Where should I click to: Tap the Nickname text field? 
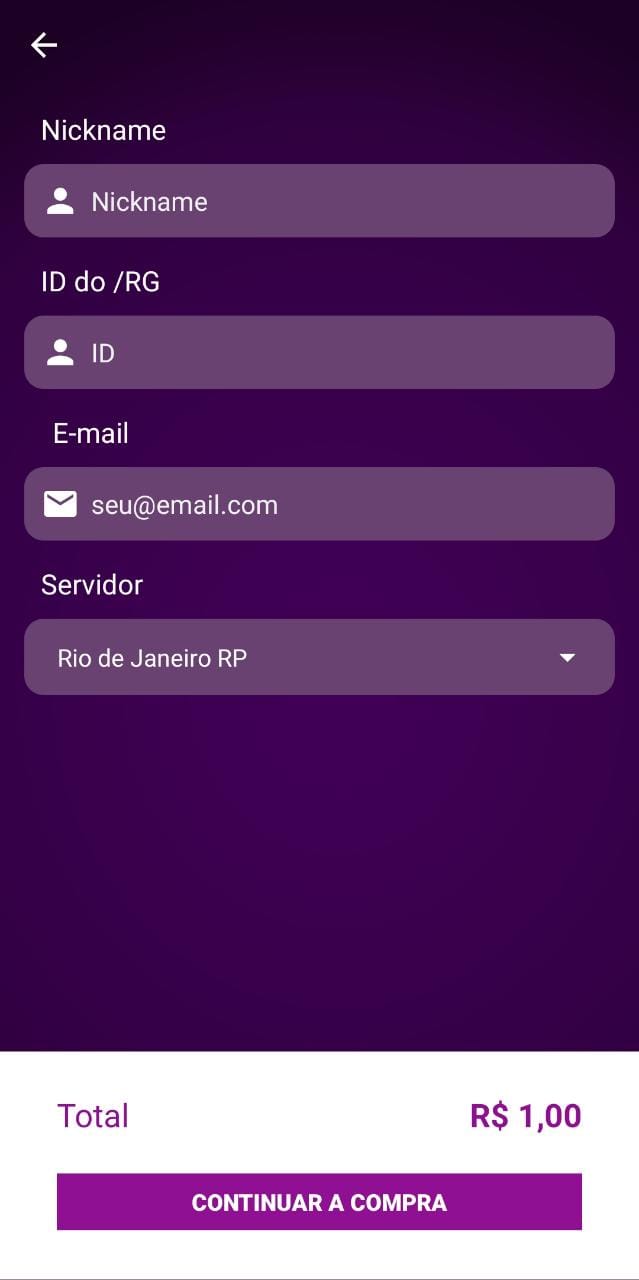[319, 201]
